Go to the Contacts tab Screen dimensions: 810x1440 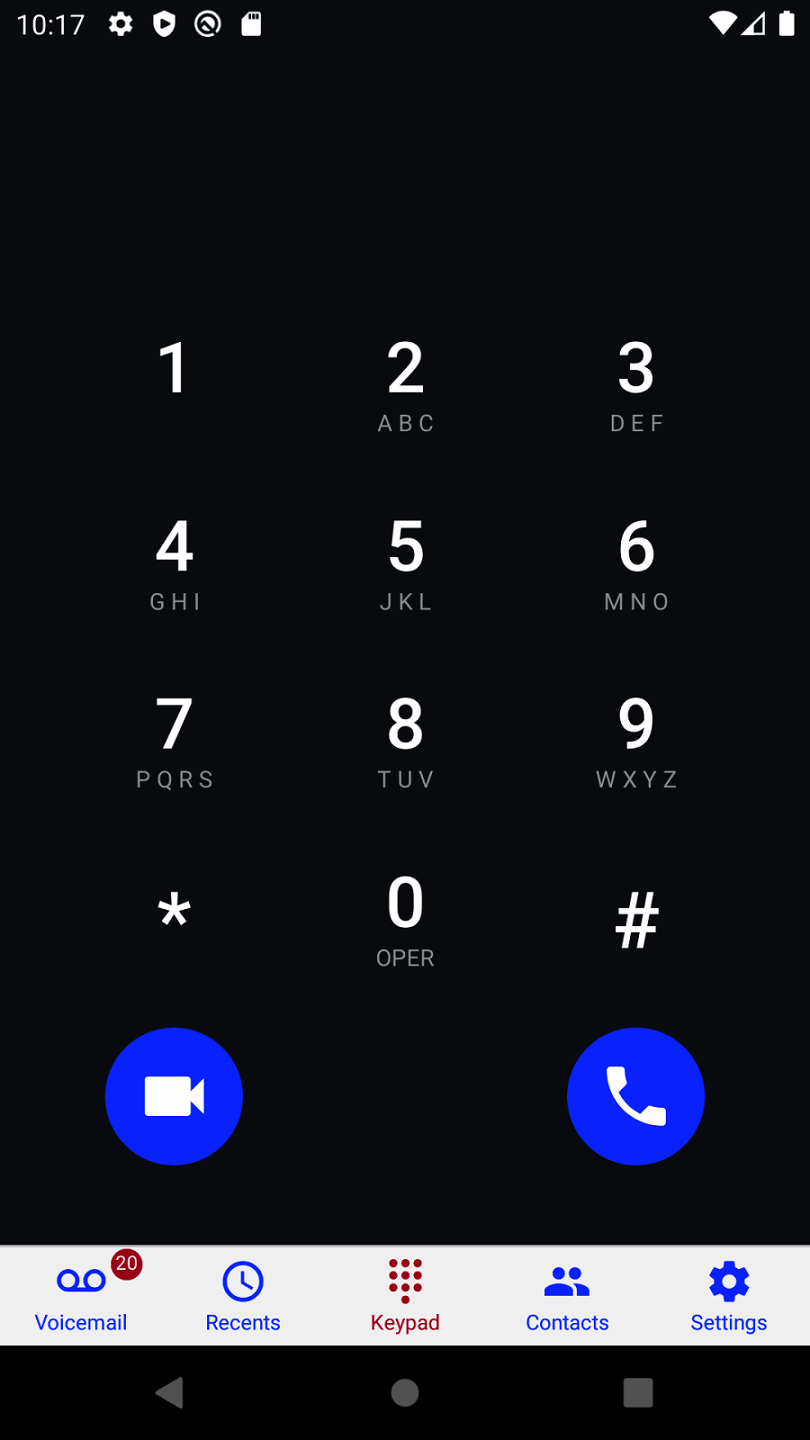(x=567, y=1297)
